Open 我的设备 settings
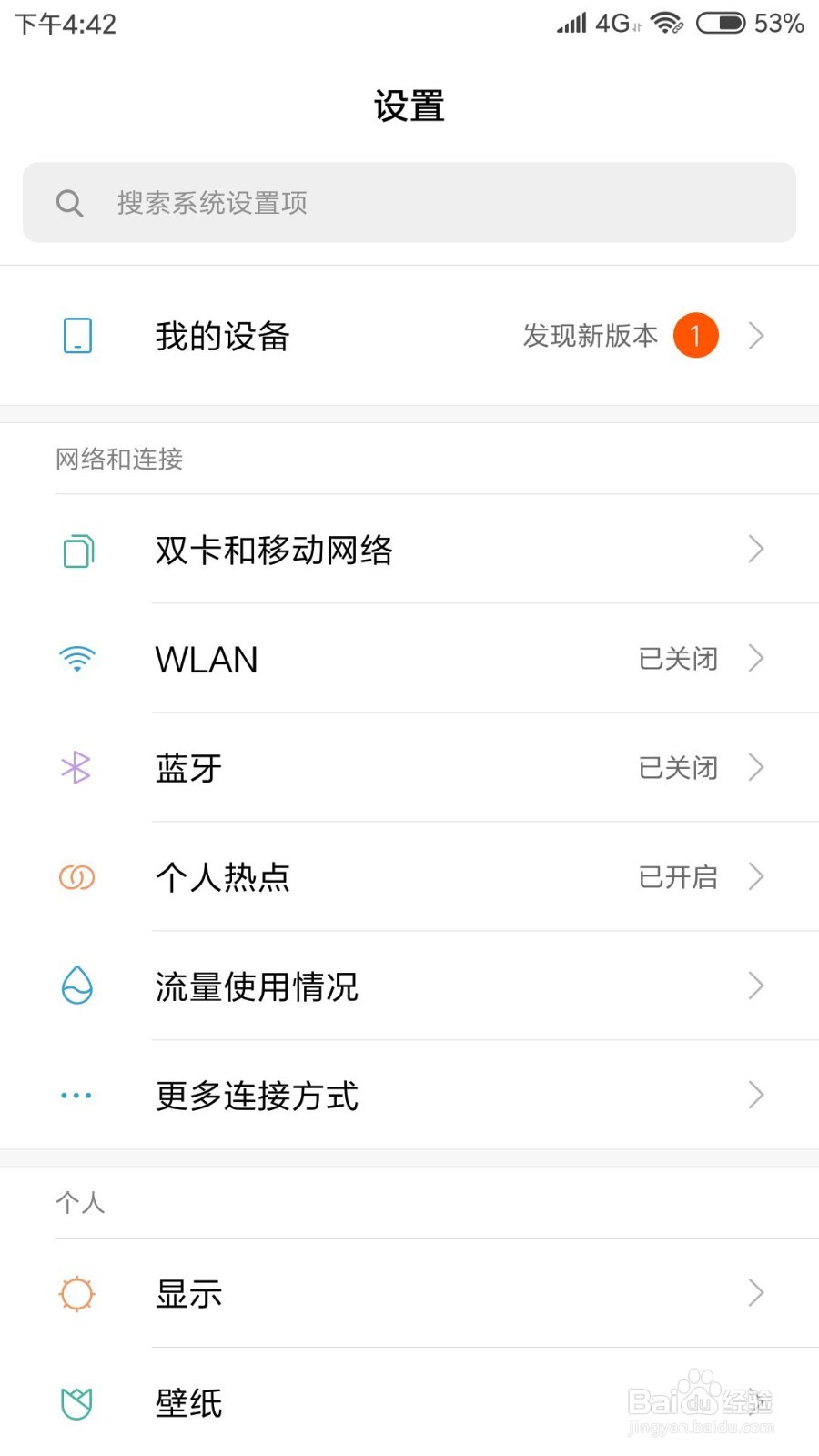Viewport: 819px width, 1456px height. (x=409, y=336)
